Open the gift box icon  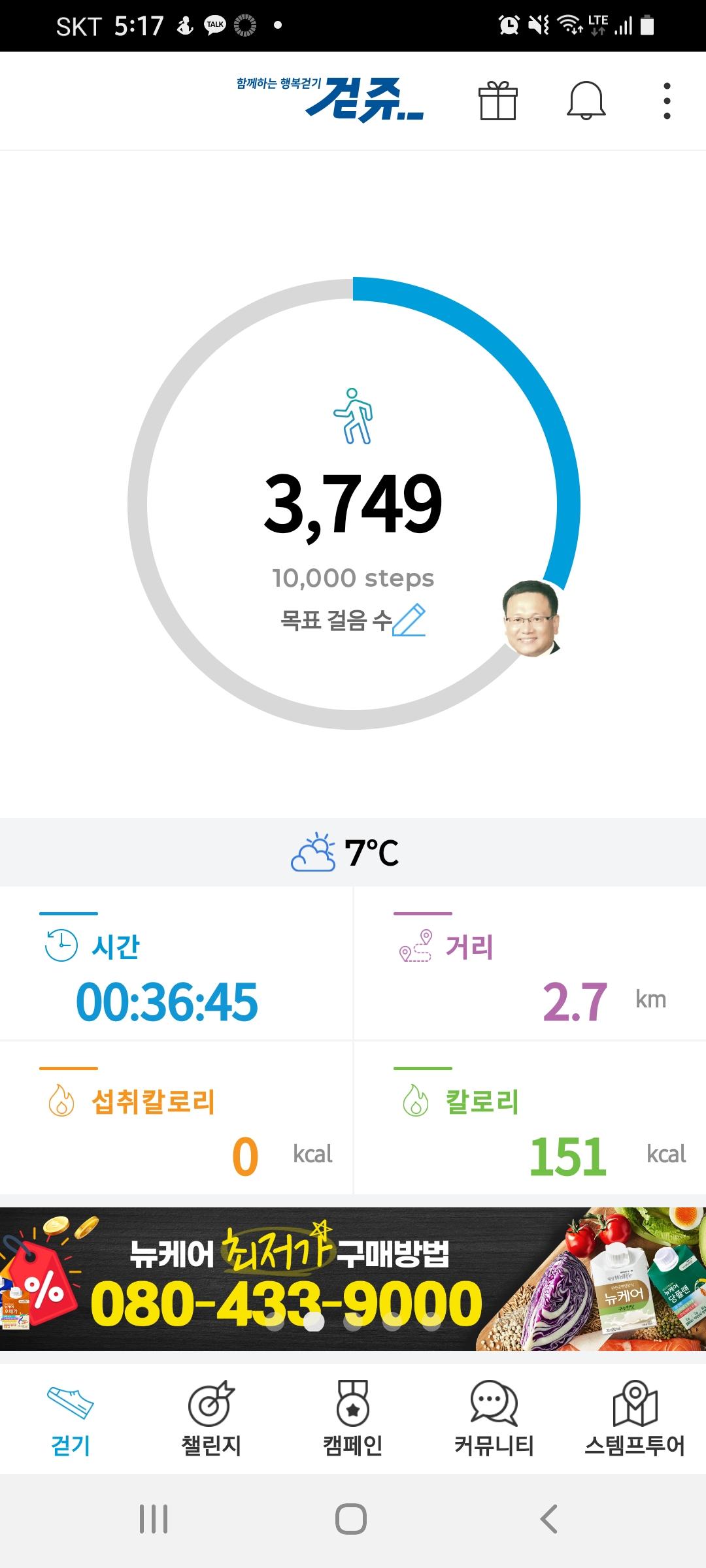point(498,101)
